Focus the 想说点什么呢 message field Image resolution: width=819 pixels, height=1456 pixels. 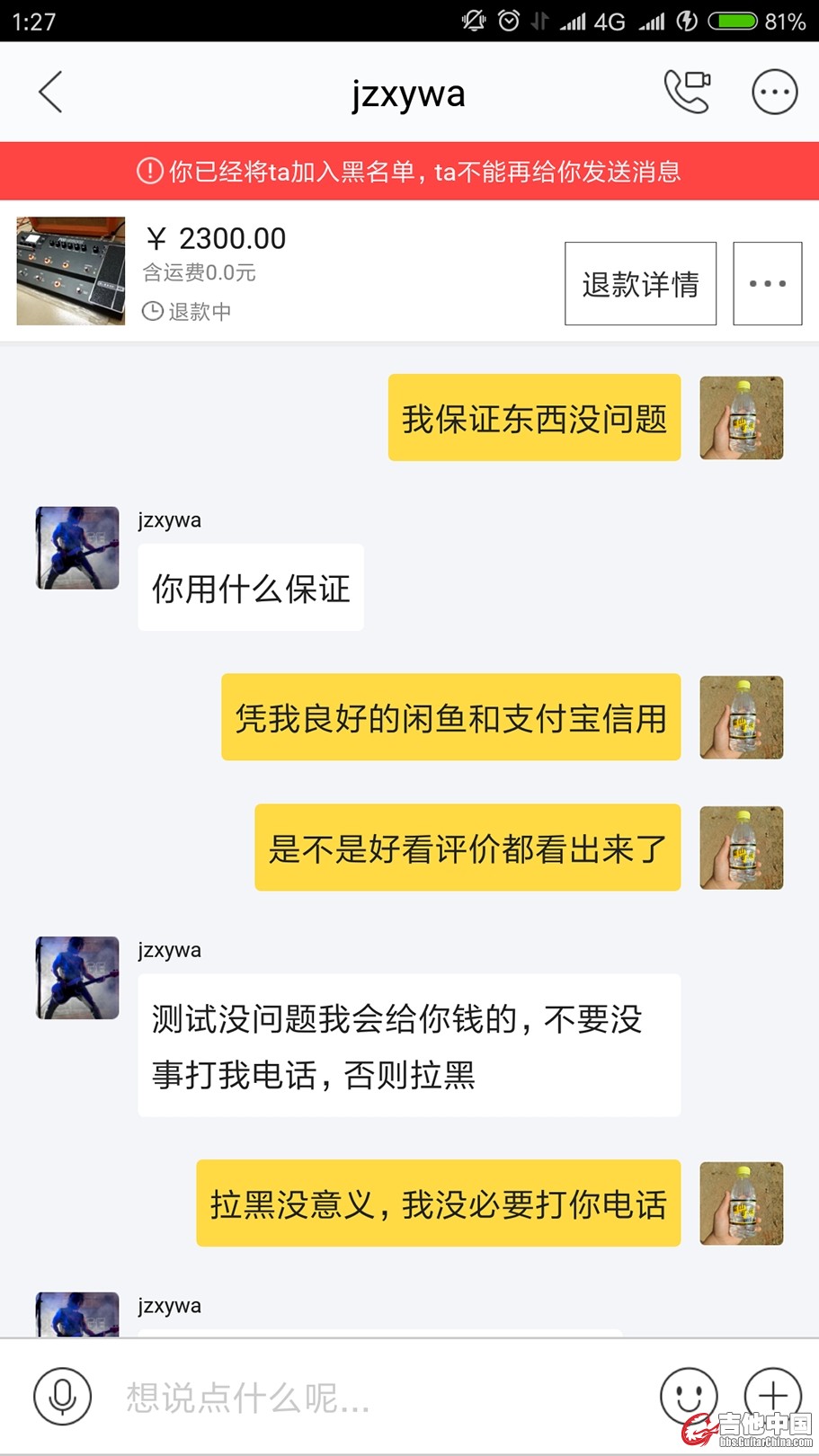click(378, 1398)
